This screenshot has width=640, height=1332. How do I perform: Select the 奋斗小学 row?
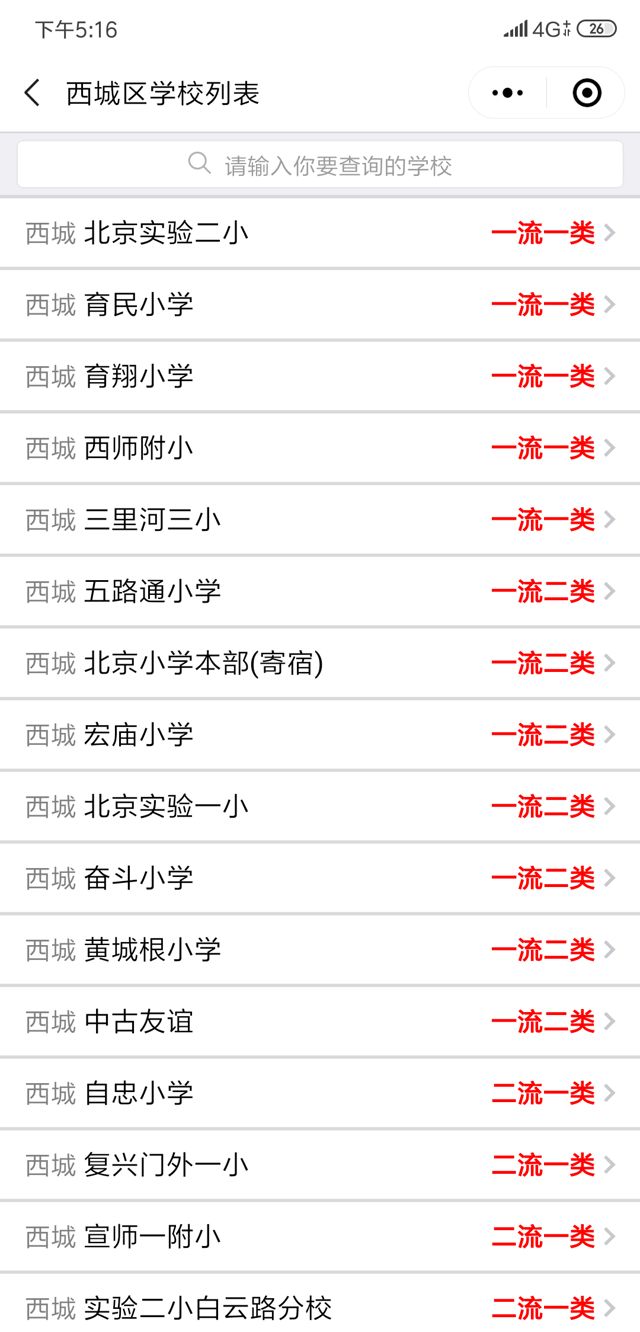[320, 878]
